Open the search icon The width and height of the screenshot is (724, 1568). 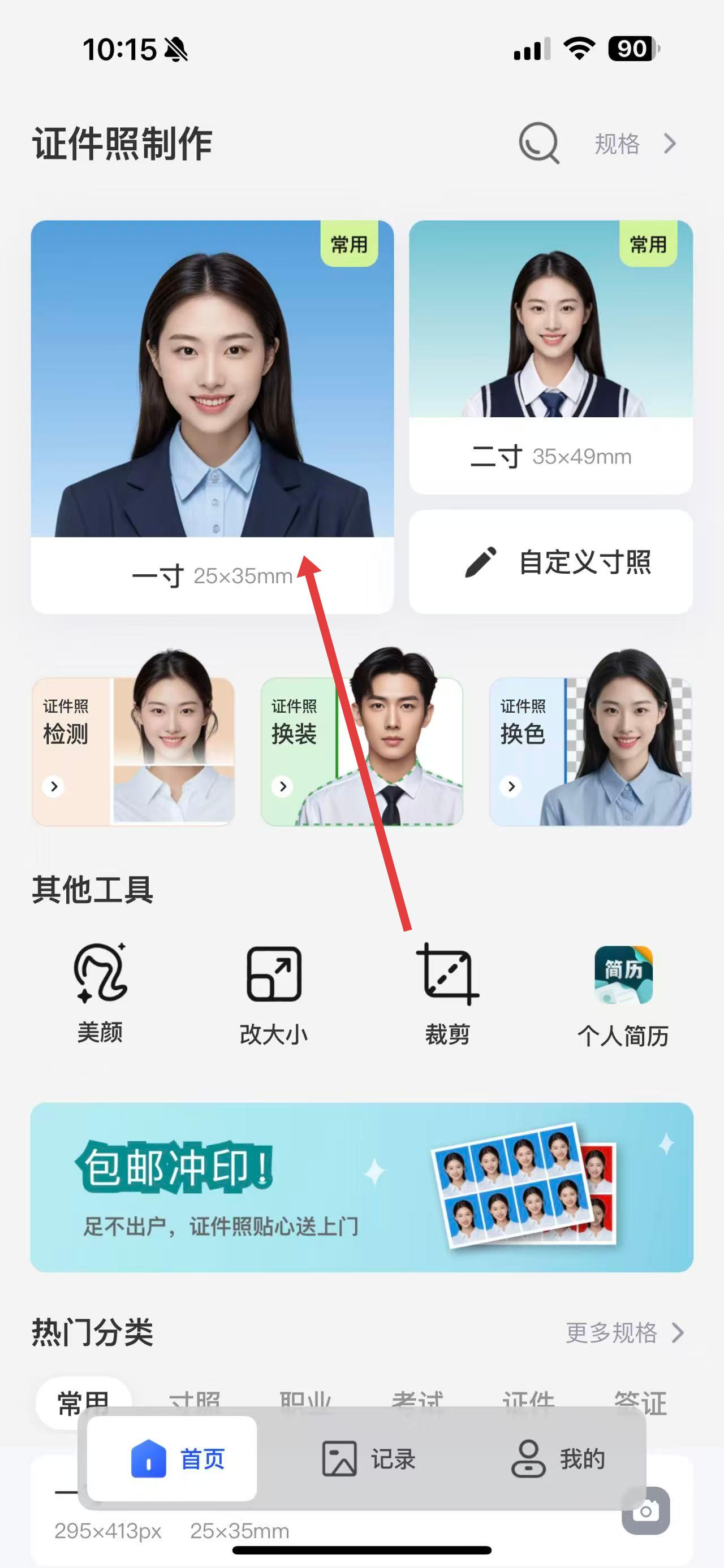[x=538, y=144]
